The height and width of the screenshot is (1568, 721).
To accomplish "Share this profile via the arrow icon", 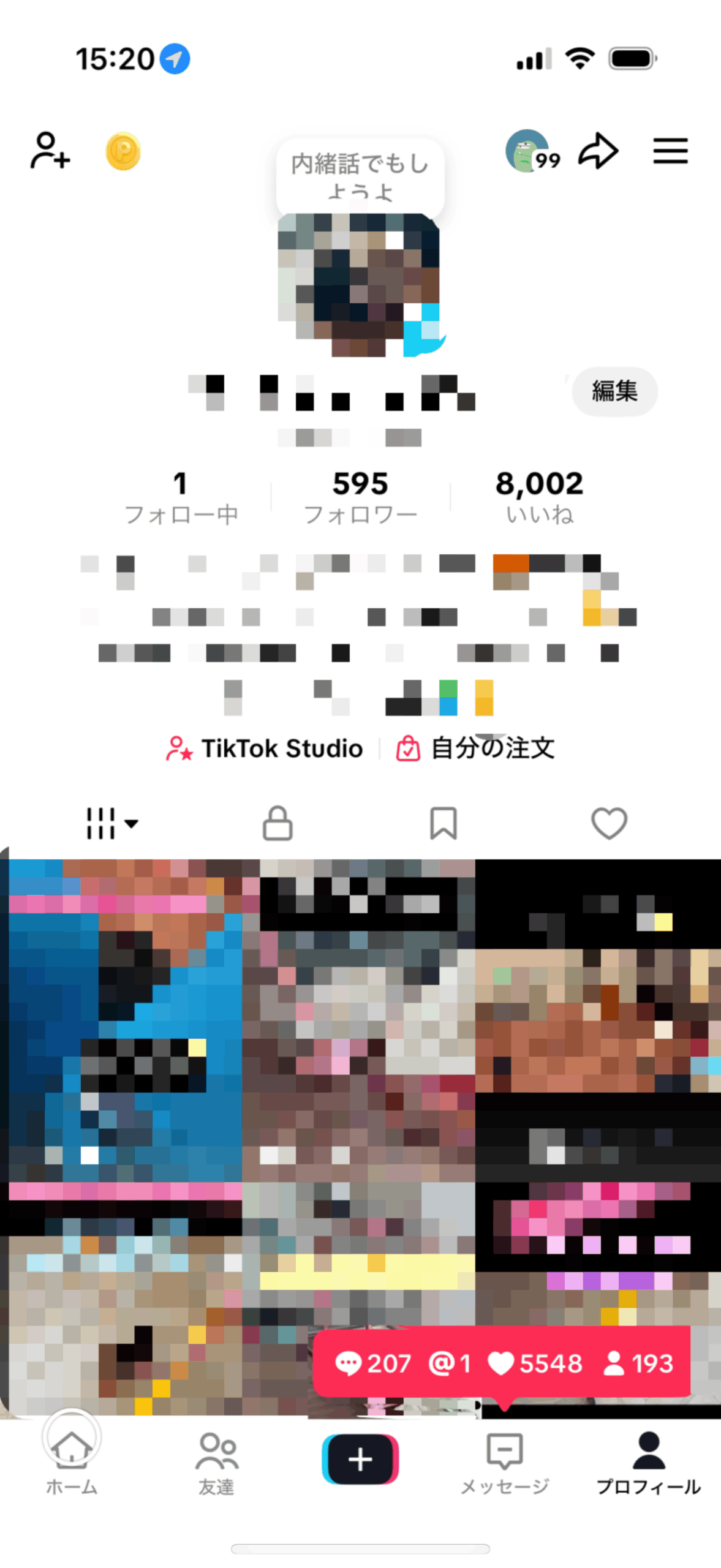I will tap(598, 151).
